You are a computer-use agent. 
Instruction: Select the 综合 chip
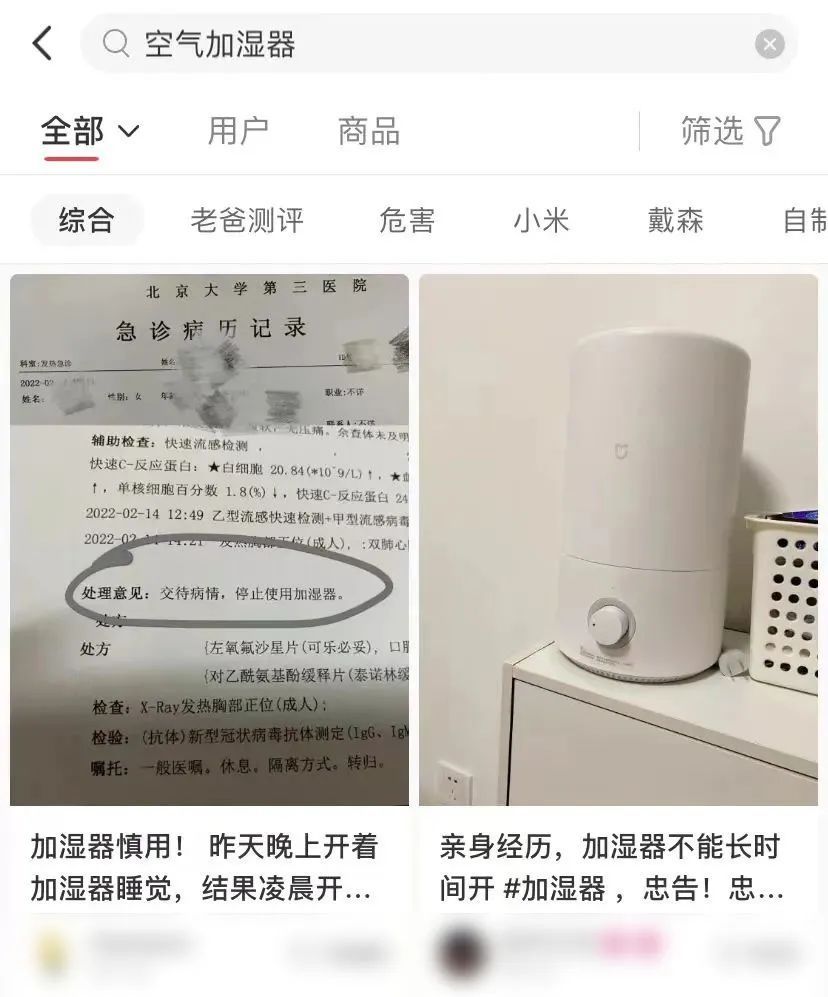pos(87,220)
